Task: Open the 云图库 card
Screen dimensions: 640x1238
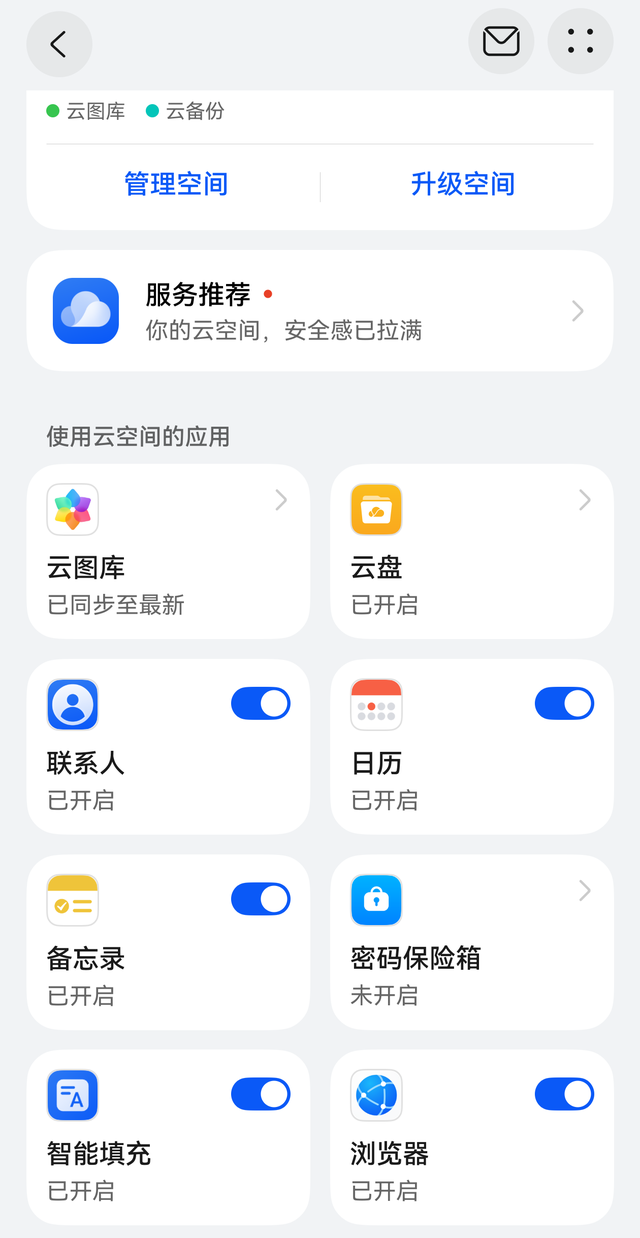Action: tap(168, 551)
